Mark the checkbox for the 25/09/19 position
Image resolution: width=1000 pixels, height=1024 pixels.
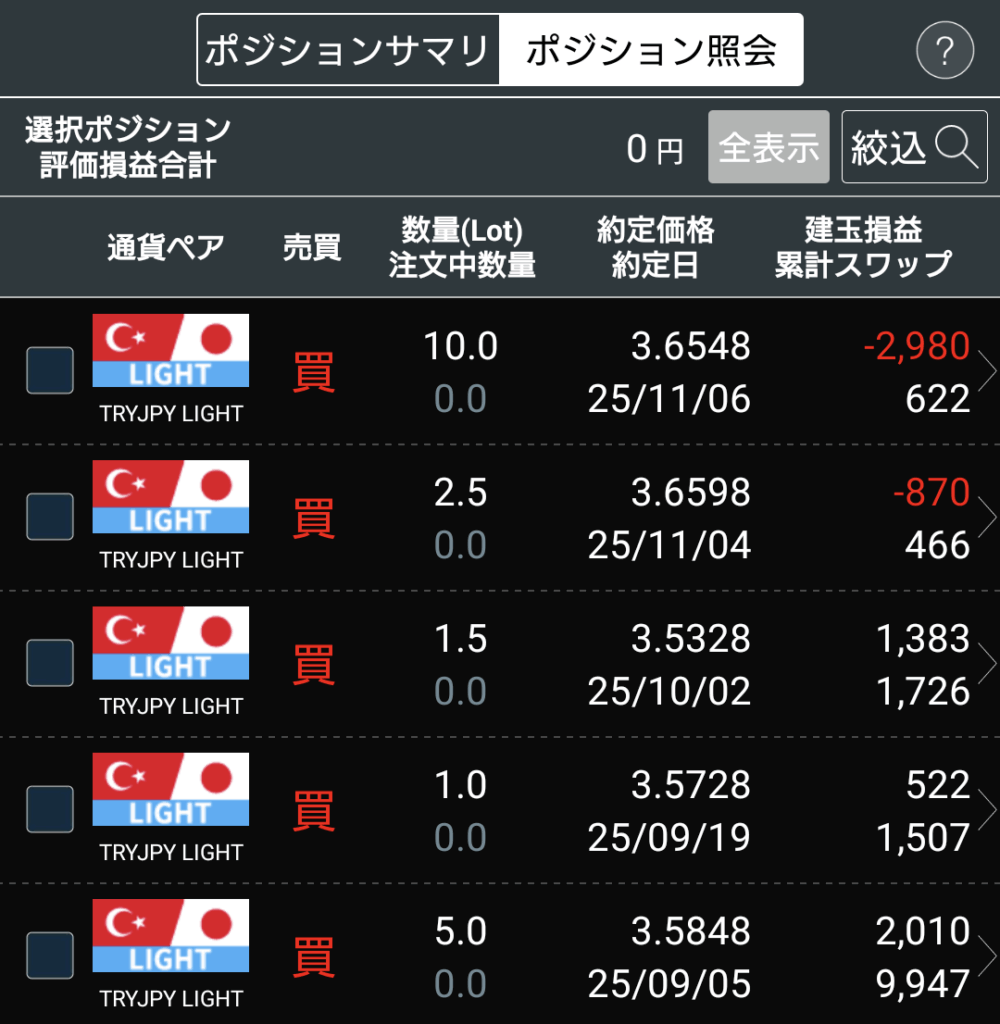(x=49, y=809)
